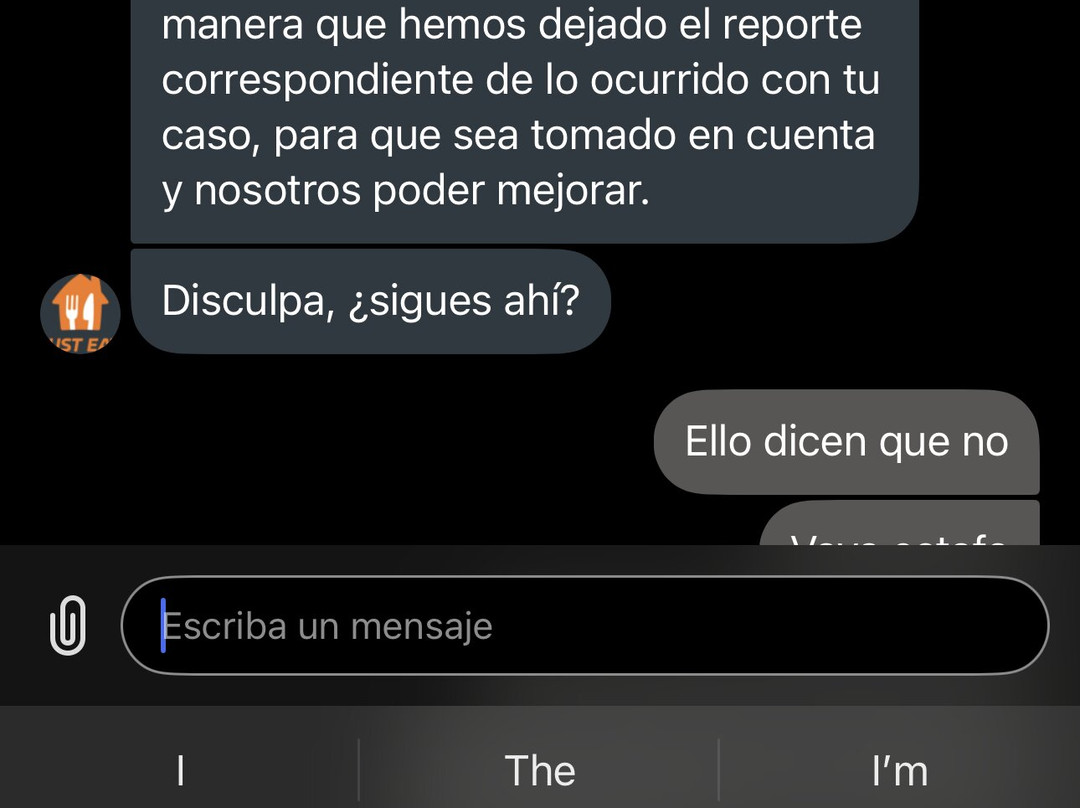Viewport: 1080px width, 808px height.
Task: Focus the 'Escriba un mensaje' text field
Action: (584, 626)
